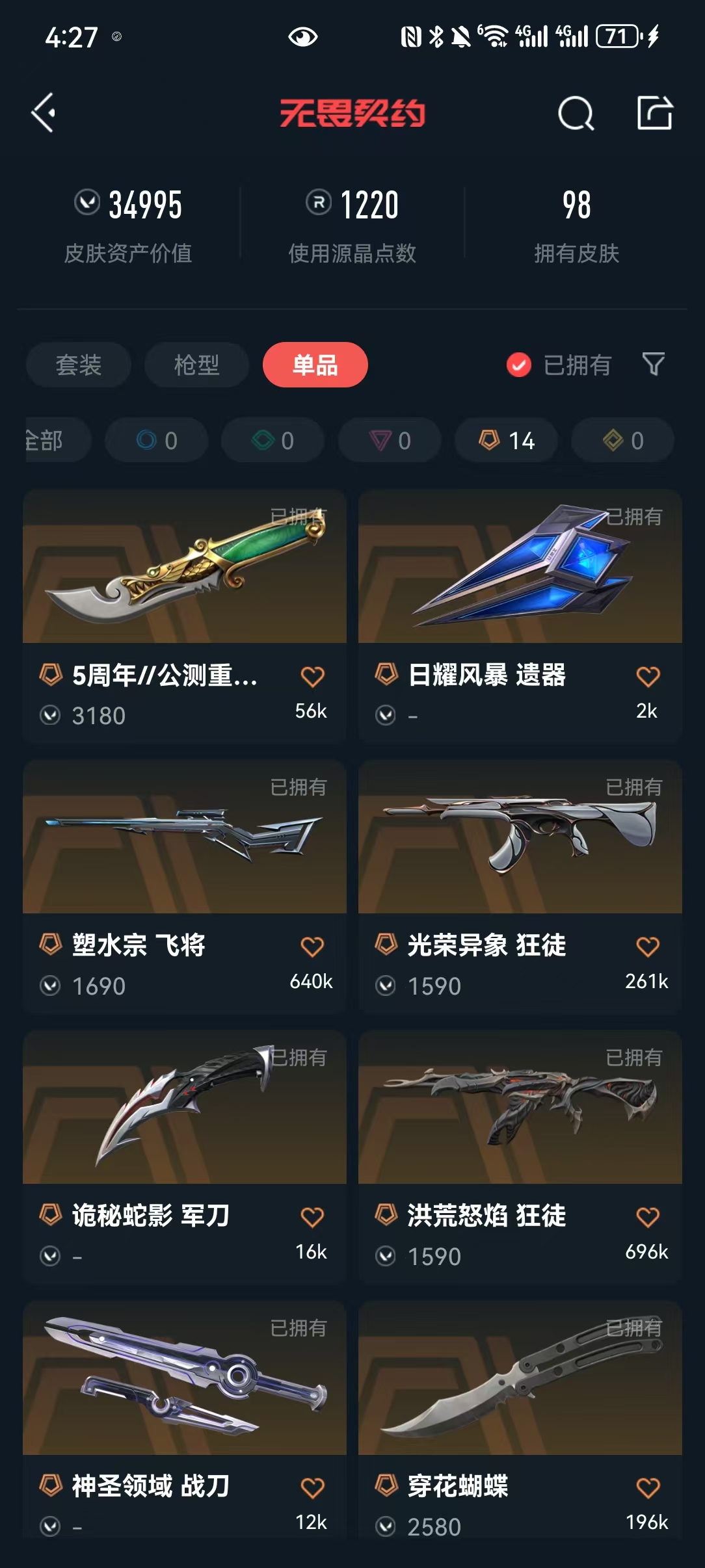
Task: Select the purple triangle rarity chip
Action: [x=390, y=440]
